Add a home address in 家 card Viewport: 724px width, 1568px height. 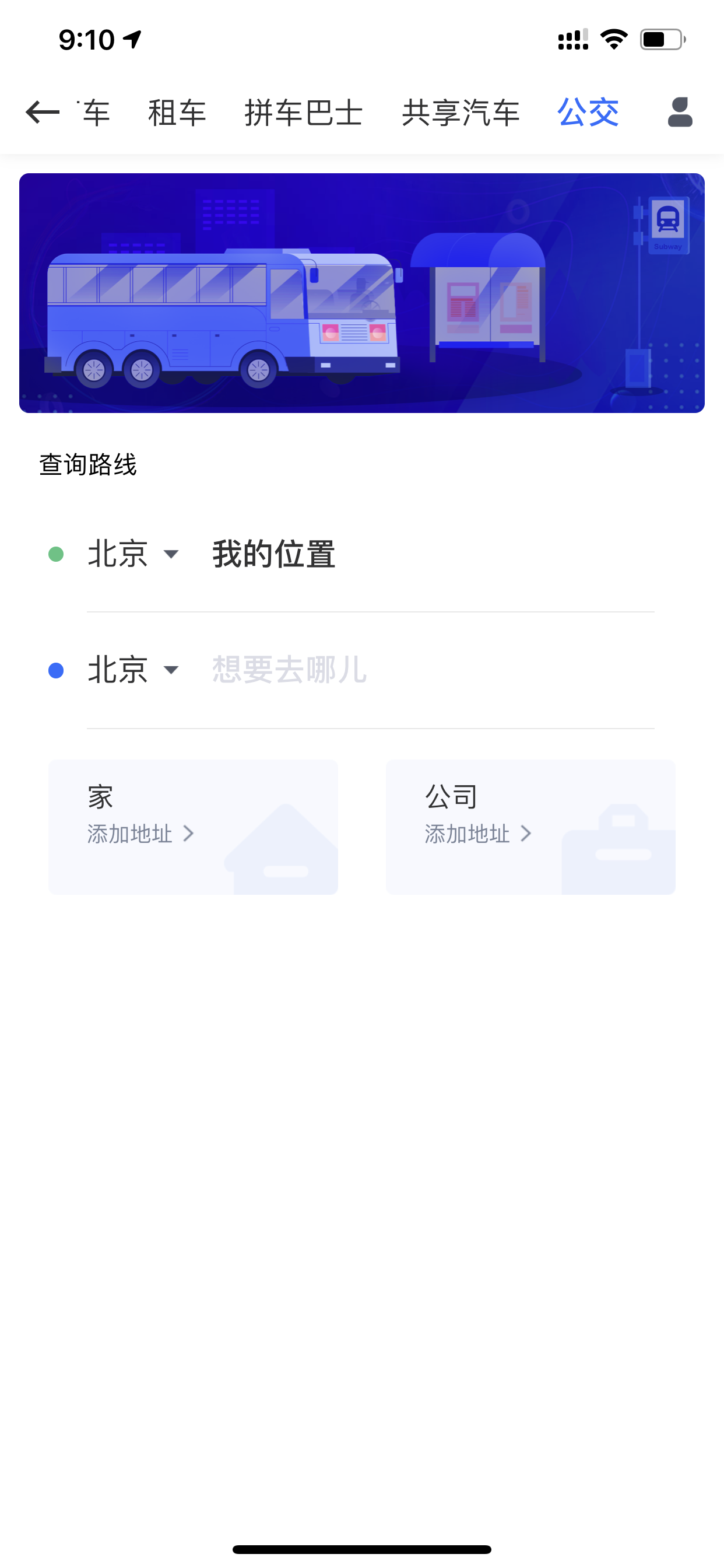click(193, 827)
